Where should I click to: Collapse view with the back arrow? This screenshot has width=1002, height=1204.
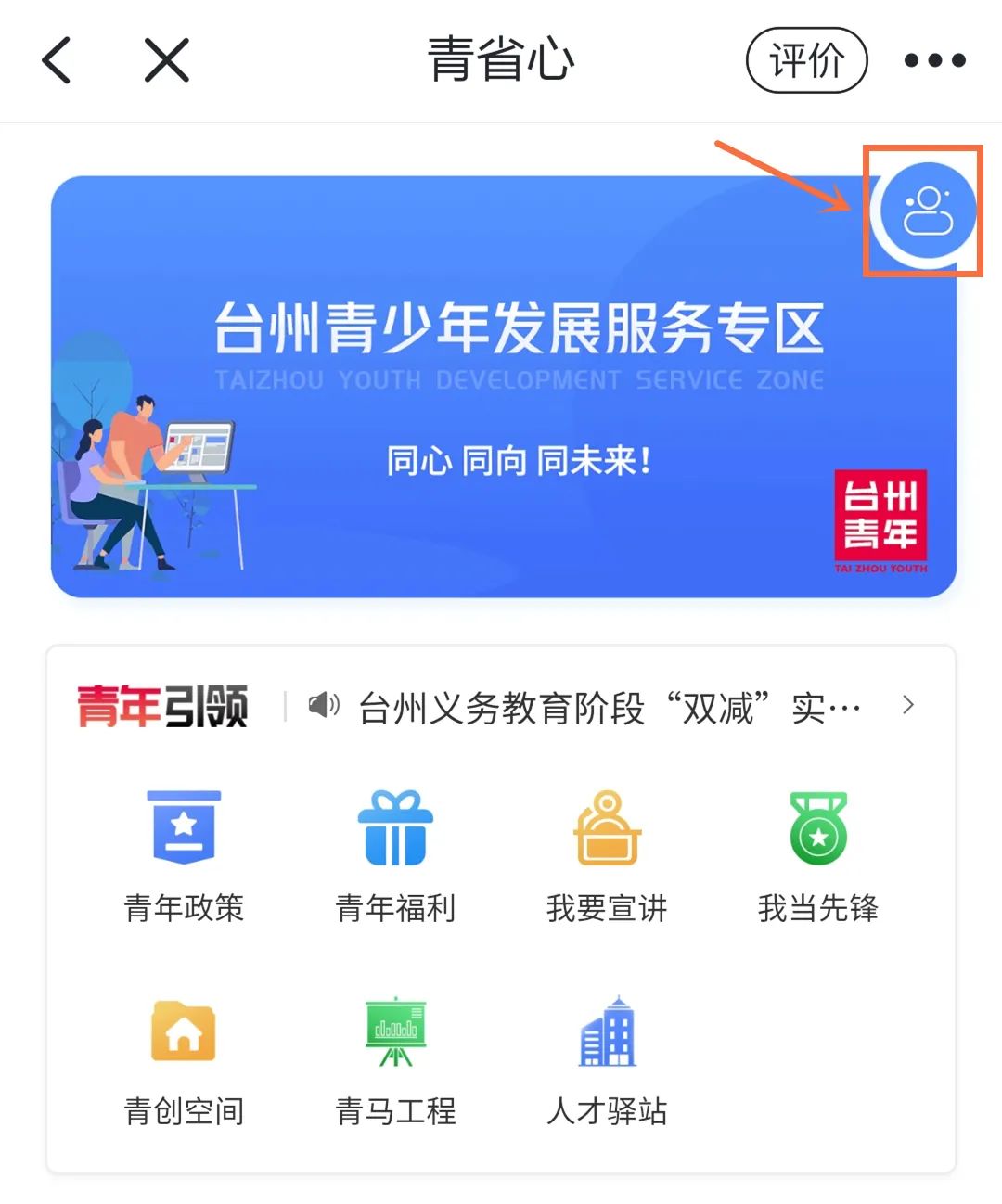click(58, 59)
